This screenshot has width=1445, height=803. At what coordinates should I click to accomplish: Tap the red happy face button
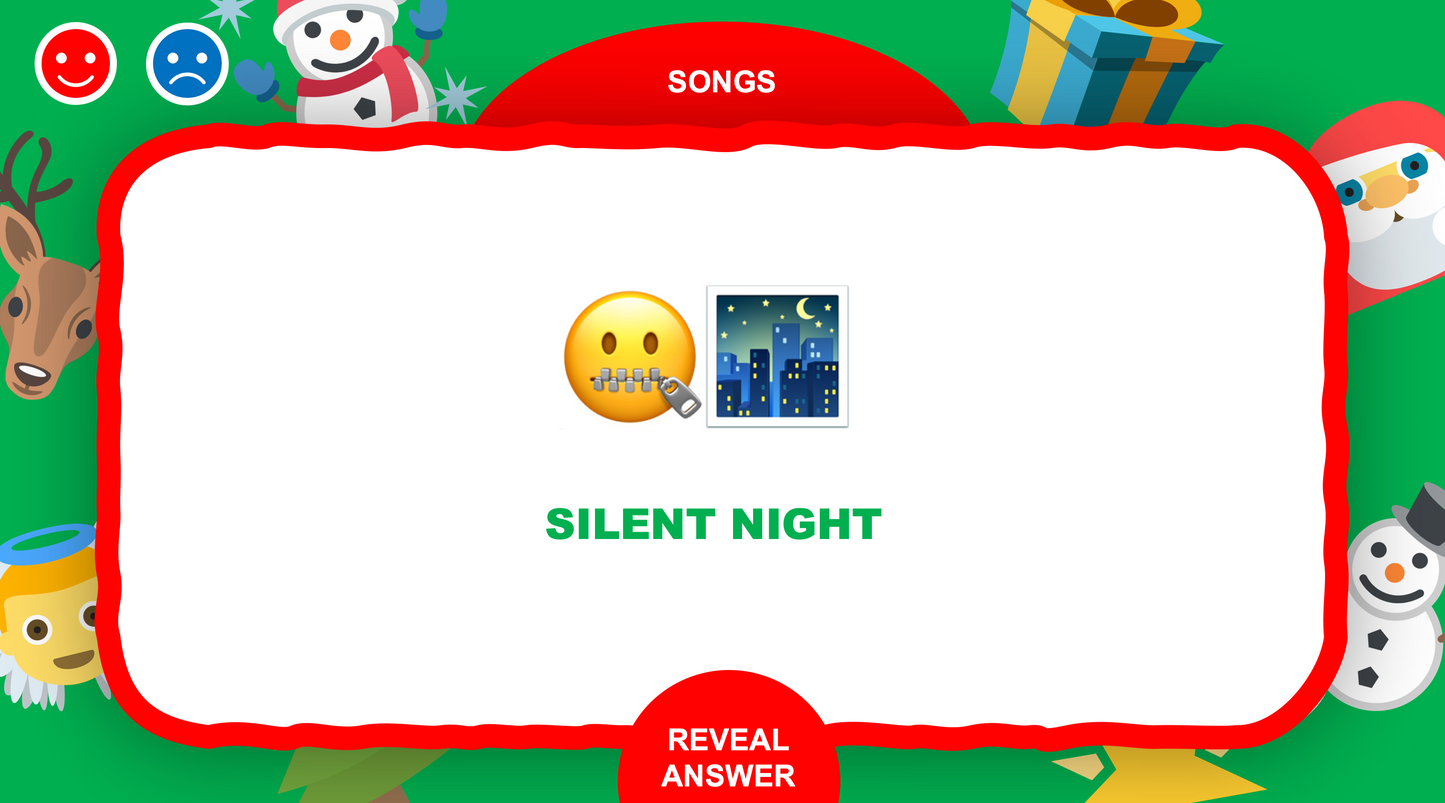pyautogui.click(x=76, y=63)
